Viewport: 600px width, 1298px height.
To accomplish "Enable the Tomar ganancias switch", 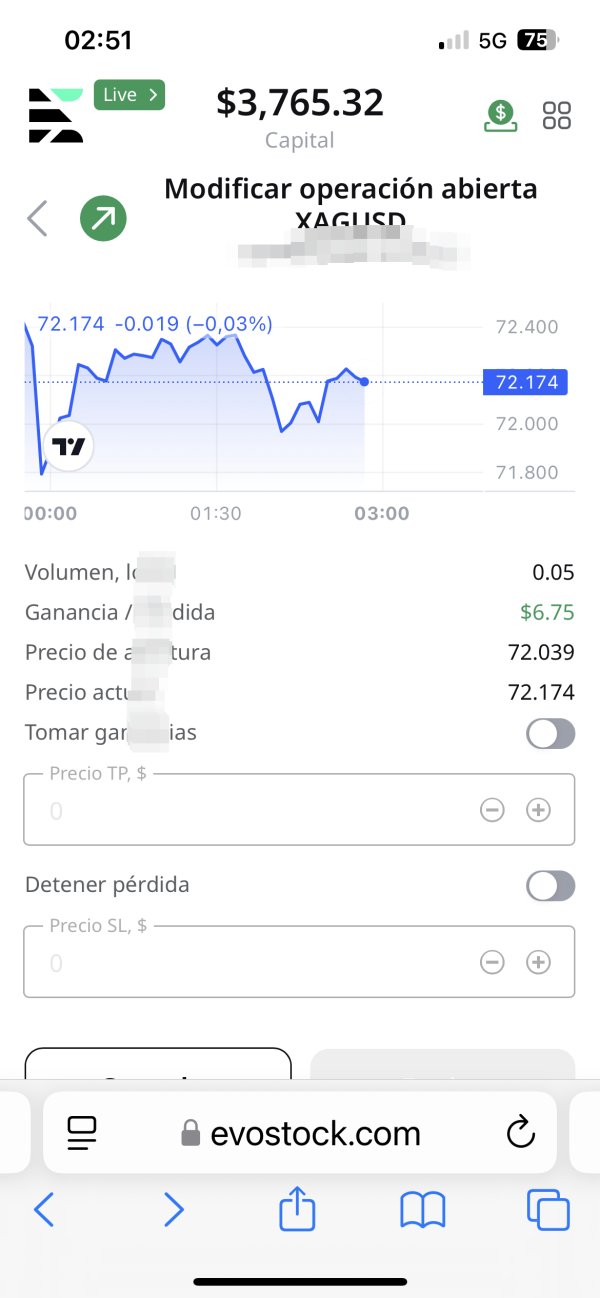I will point(551,733).
